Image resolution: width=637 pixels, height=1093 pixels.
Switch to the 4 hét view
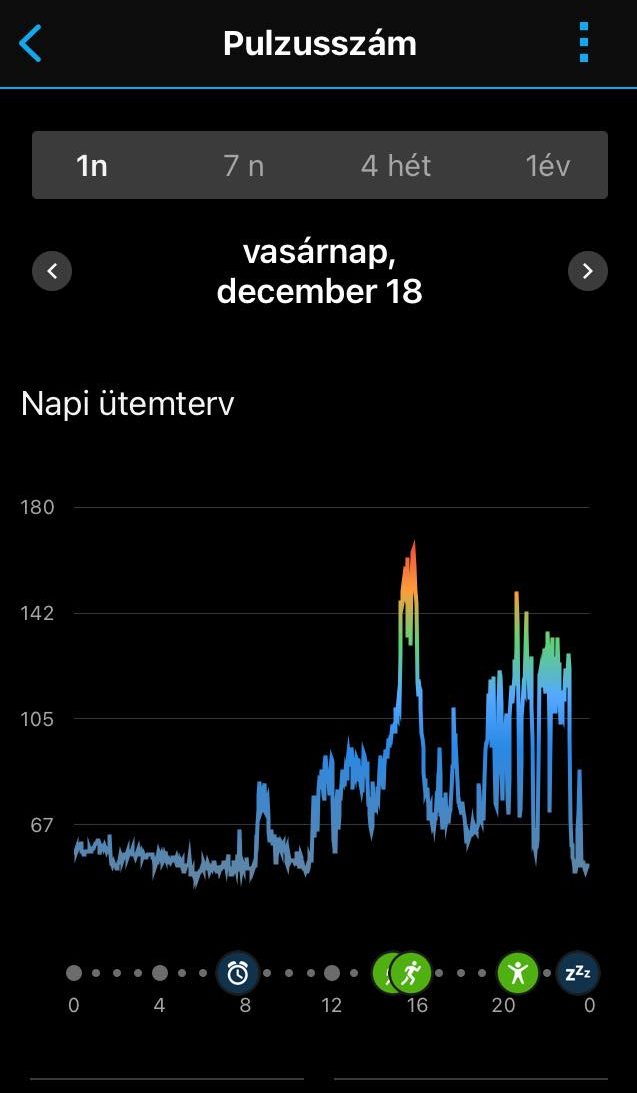[395, 165]
